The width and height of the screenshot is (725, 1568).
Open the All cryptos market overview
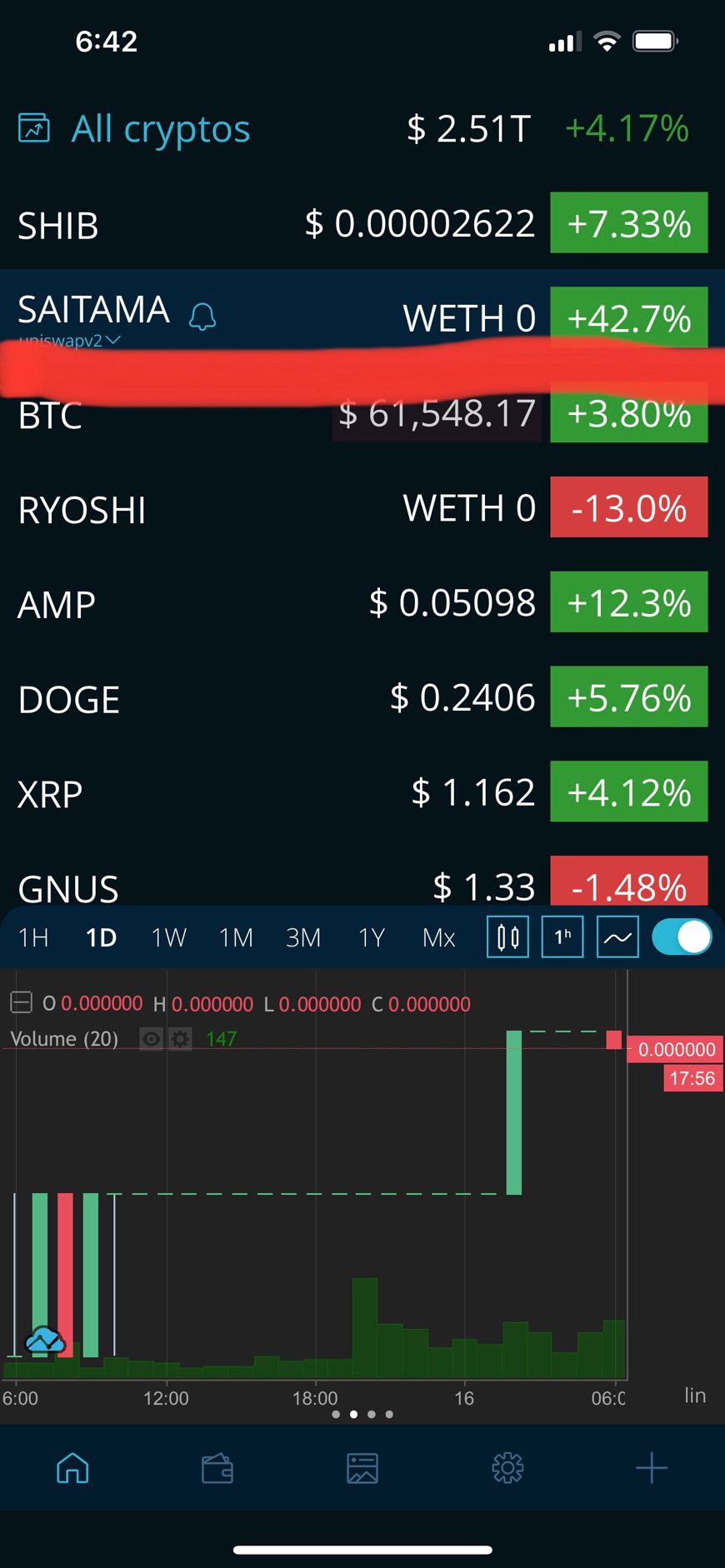pos(160,129)
